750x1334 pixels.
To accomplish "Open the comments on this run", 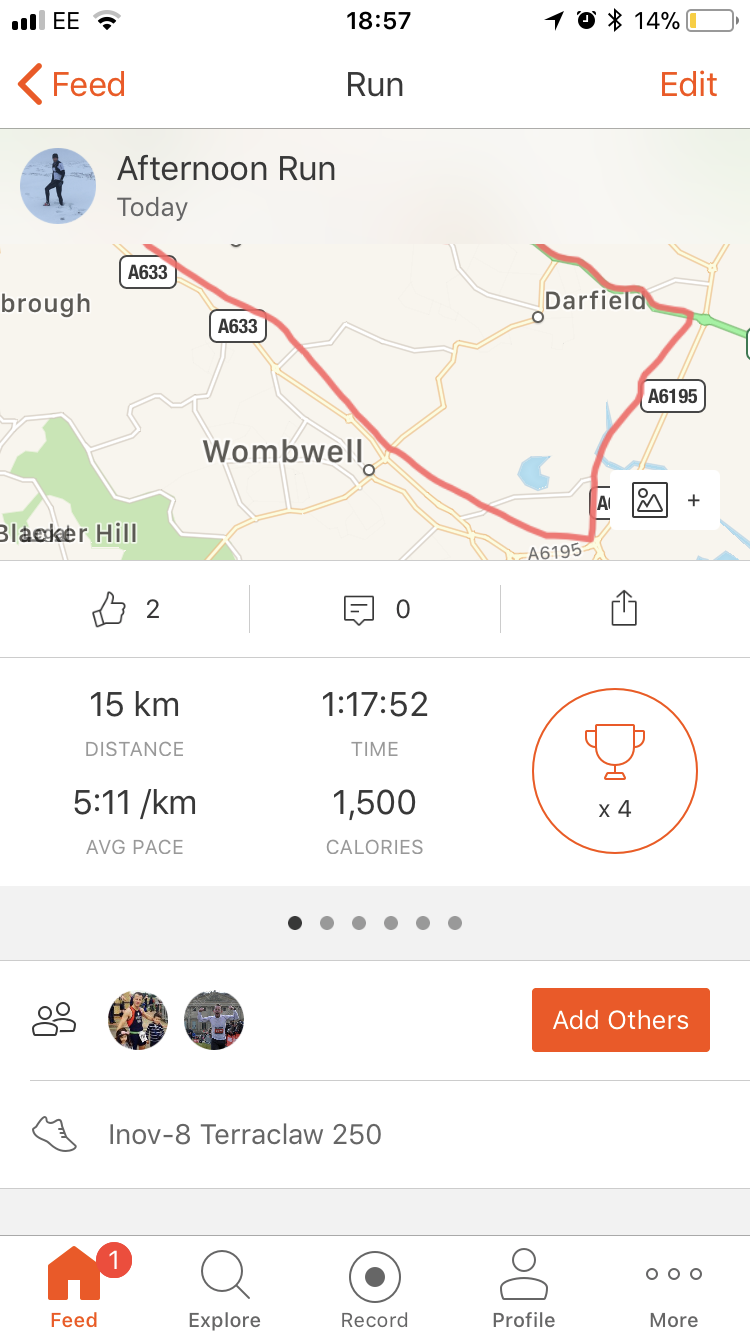I will (359, 609).
